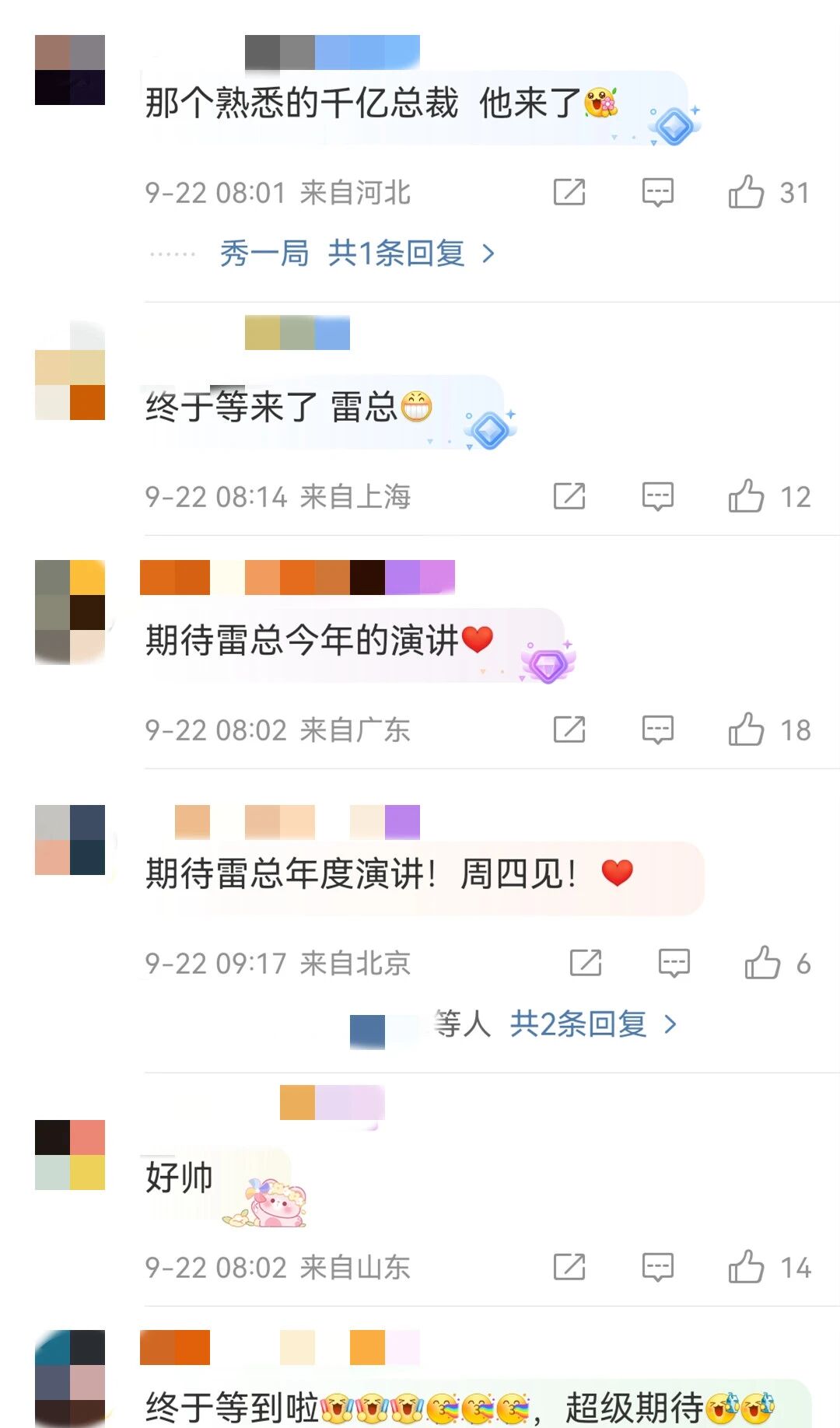
Task: Repost the comment from 北京
Action: point(585,963)
